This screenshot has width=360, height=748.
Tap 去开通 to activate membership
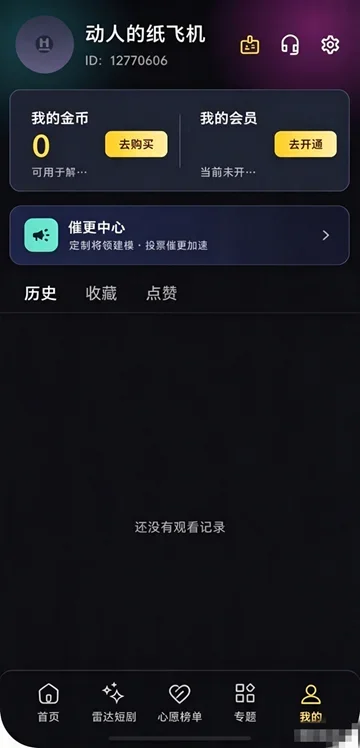click(x=306, y=145)
